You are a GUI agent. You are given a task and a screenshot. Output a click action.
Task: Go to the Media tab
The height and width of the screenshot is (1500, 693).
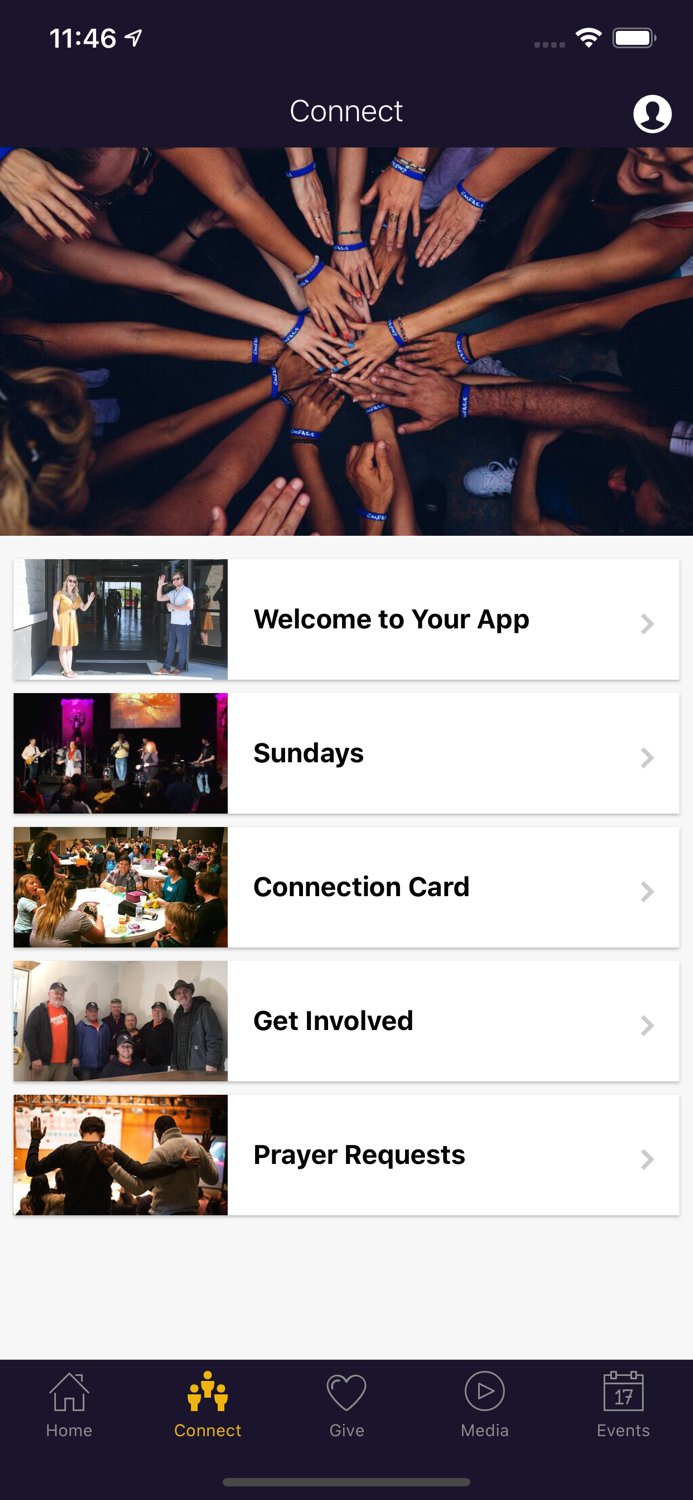click(x=485, y=1405)
